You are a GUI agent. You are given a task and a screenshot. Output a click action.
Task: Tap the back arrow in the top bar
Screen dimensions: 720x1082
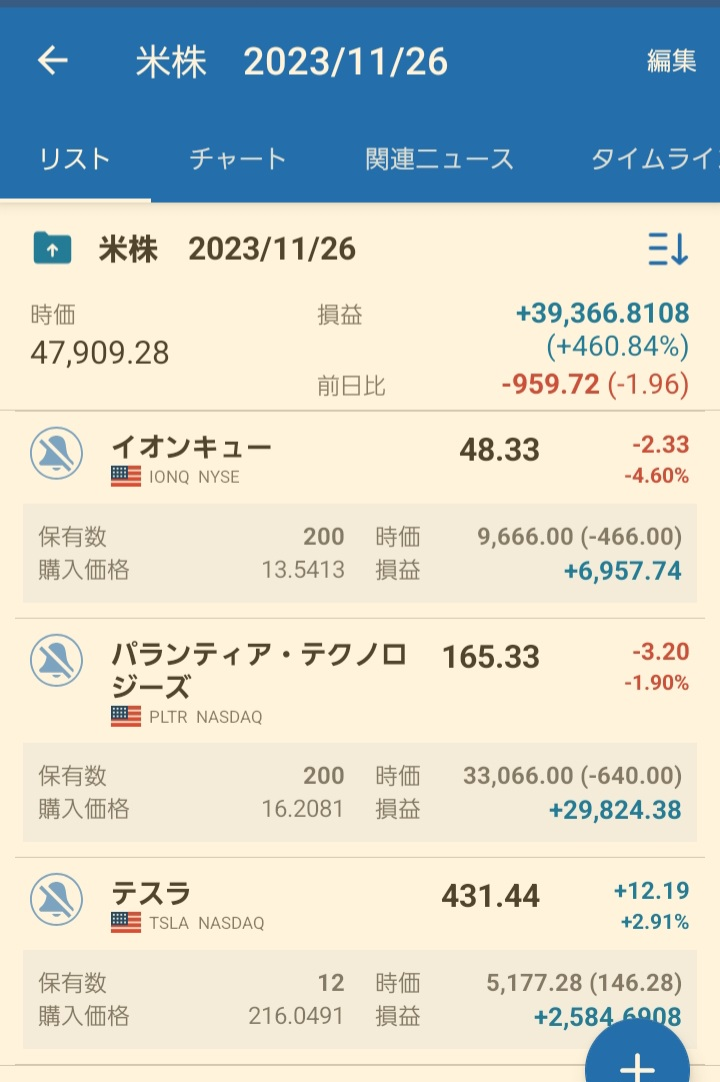click(x=52, y=61)
